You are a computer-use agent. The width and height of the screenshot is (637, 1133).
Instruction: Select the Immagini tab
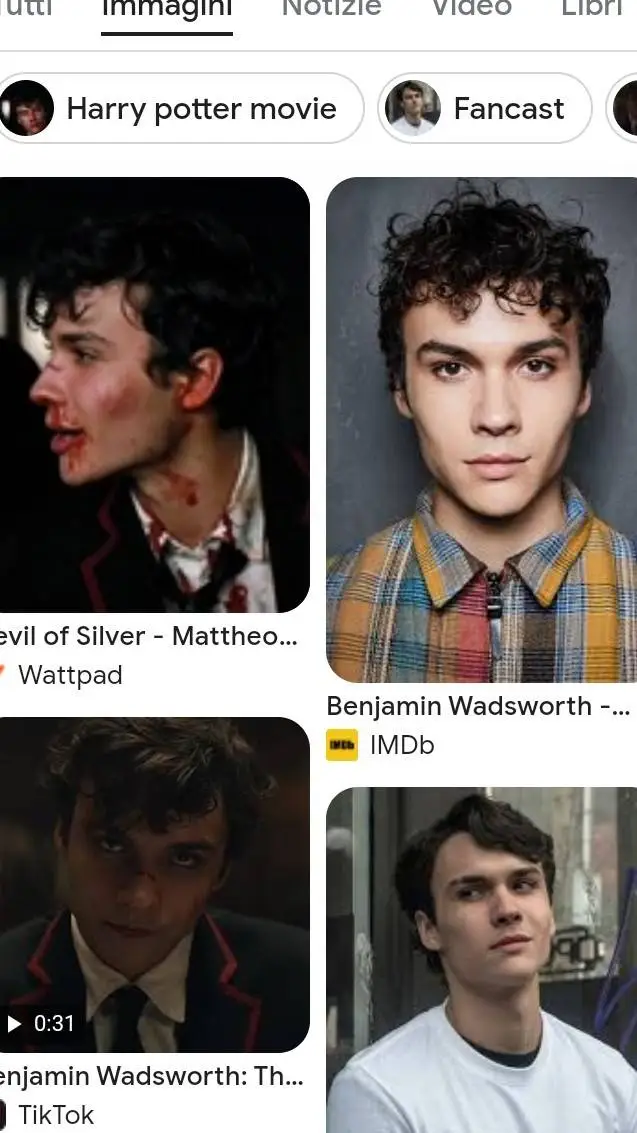pyautogui.click(x=167, y=10)
